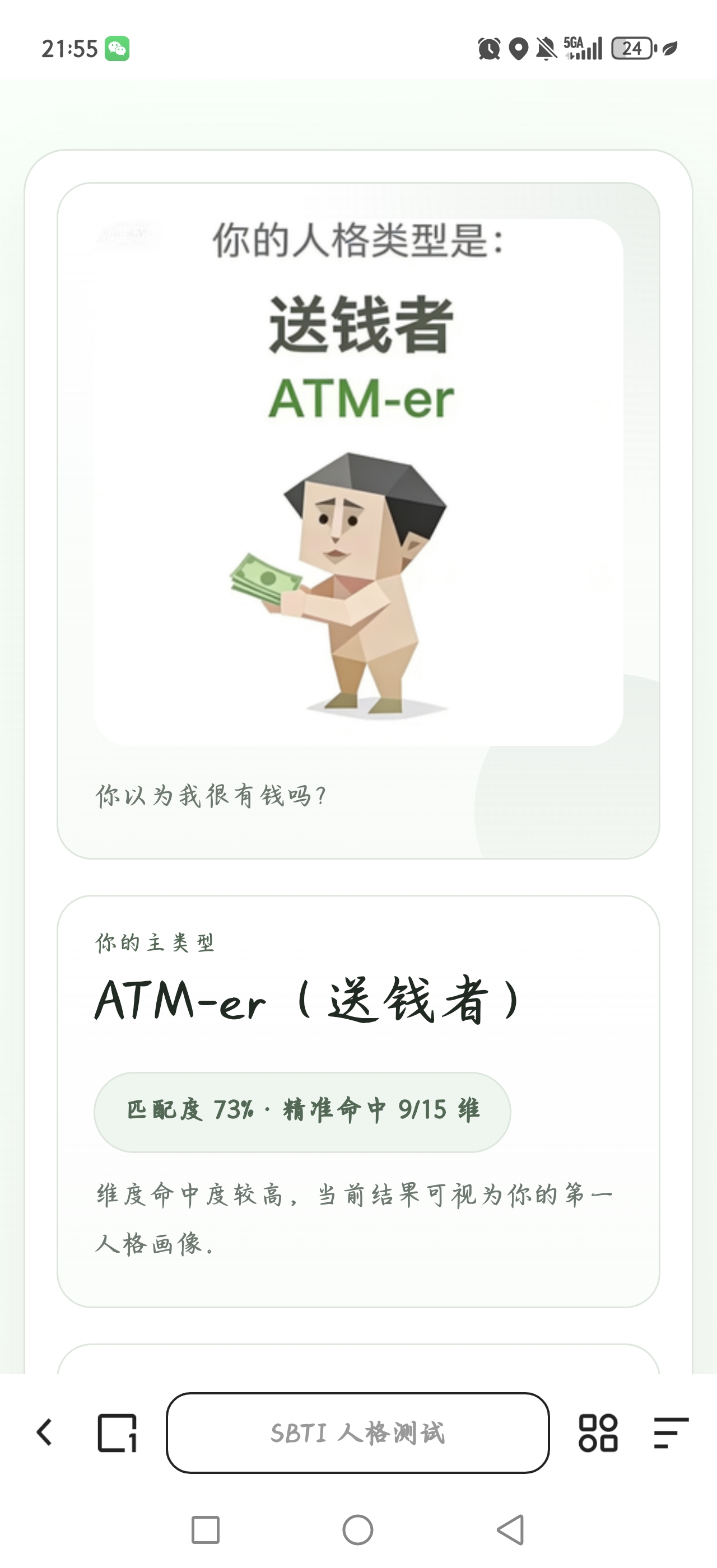
Task: Show recent apps
Action: tap(205, 1530)
